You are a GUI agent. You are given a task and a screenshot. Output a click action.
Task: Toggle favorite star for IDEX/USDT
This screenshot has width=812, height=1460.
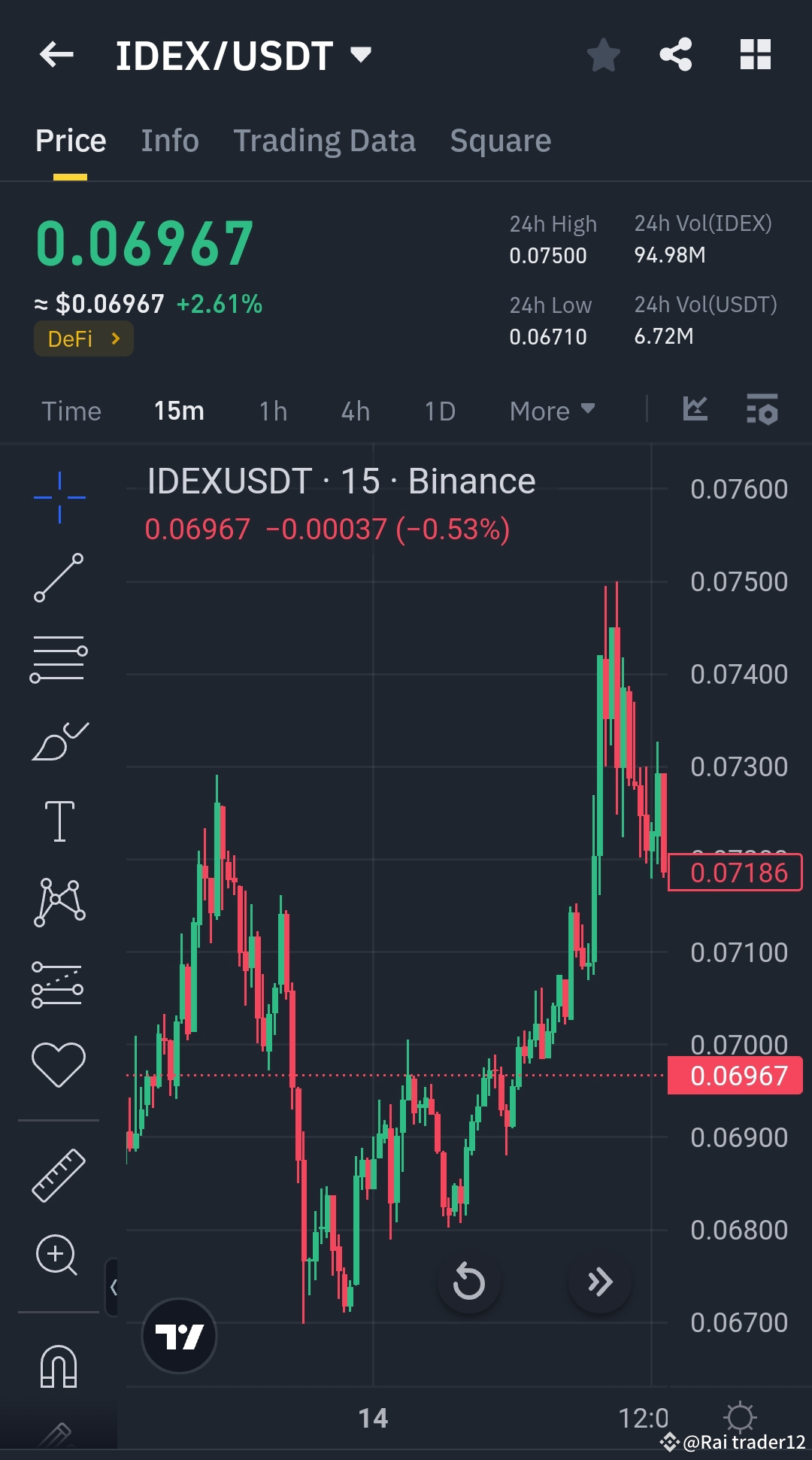point(603,53)
